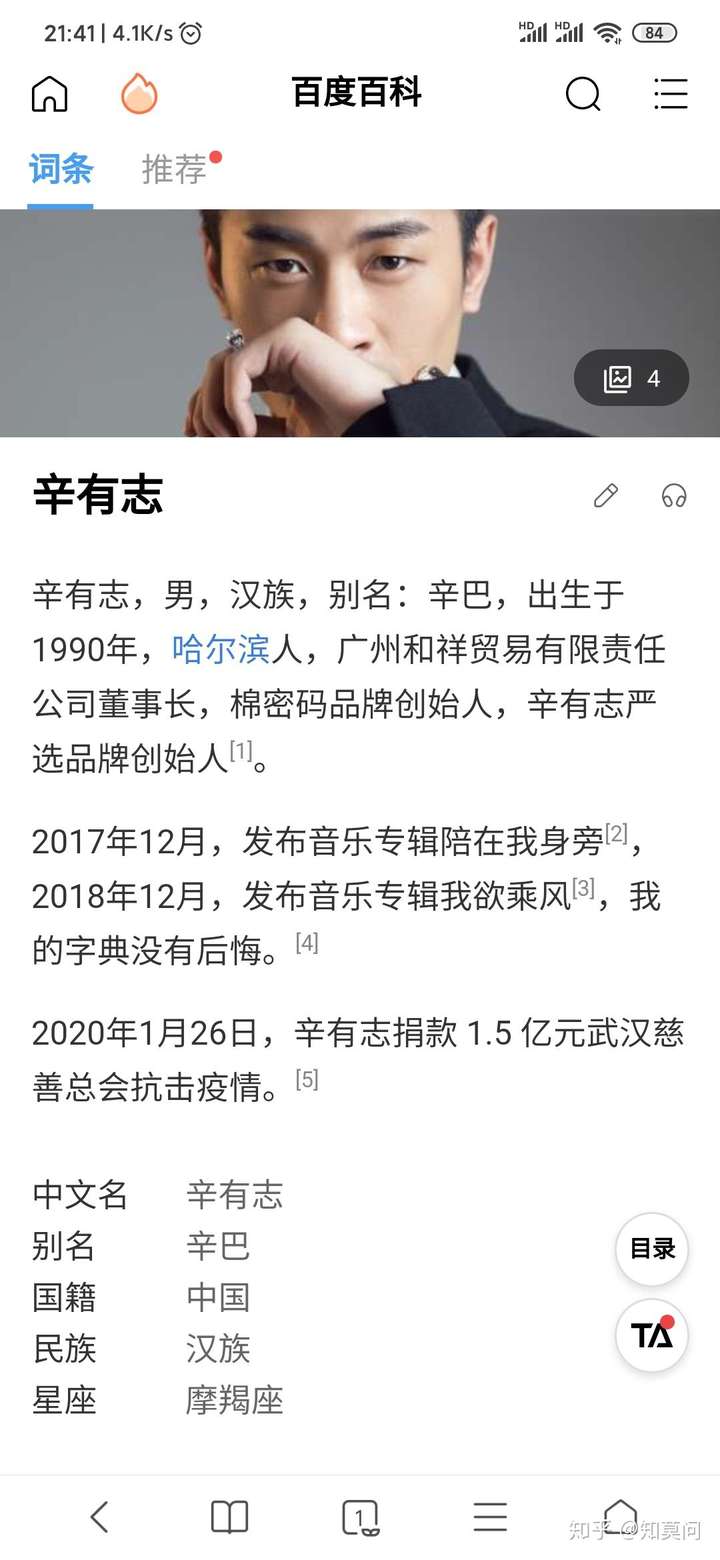Open the list menu in the header

click(x=670, y=94)
